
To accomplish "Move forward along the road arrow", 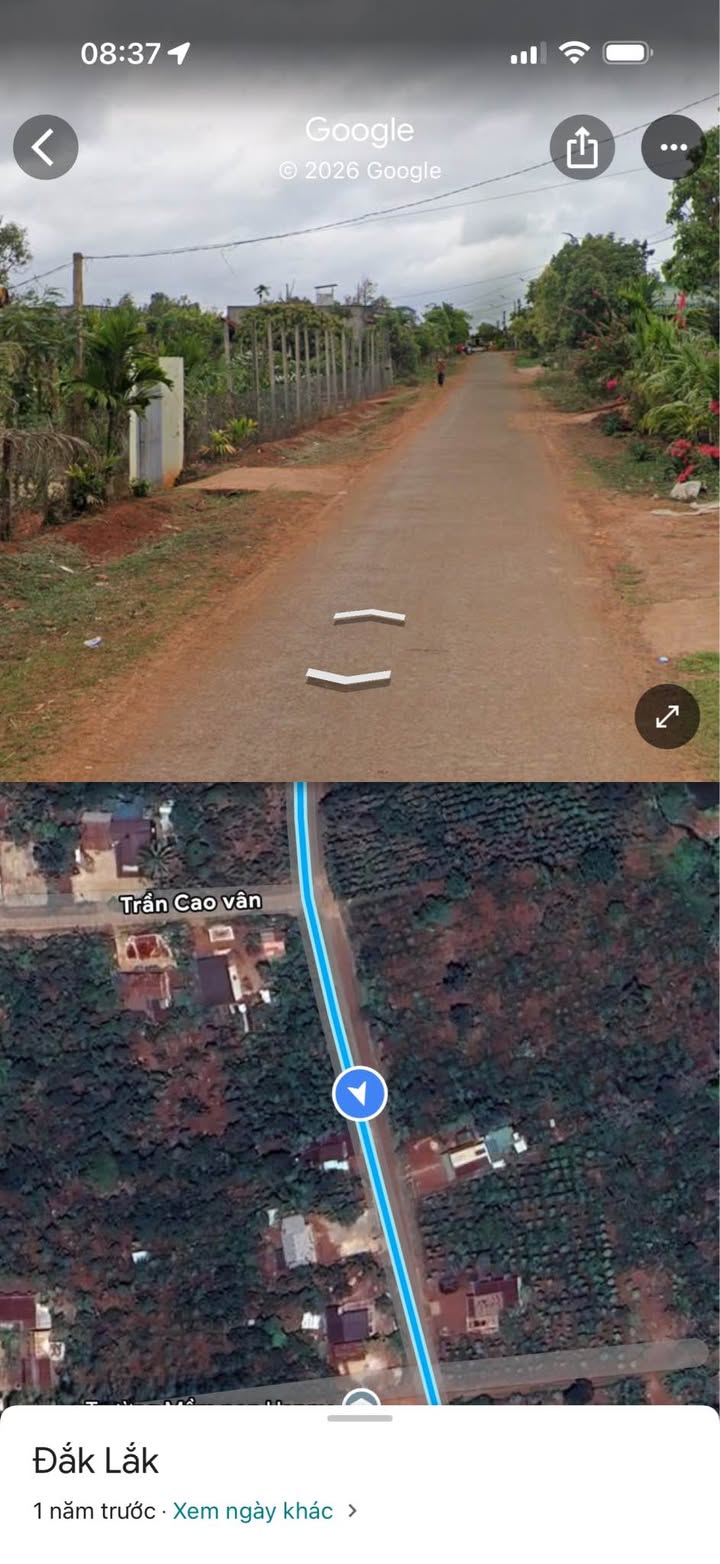I will click(x=369, y=616).
